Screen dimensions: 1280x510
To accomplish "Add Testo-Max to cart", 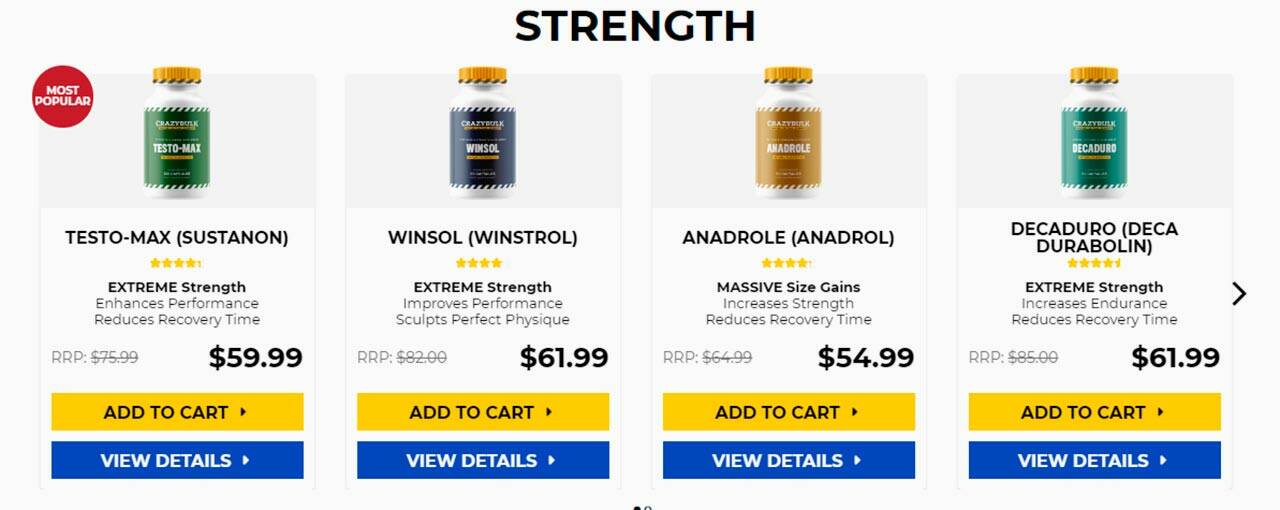I will click(177, 412).
